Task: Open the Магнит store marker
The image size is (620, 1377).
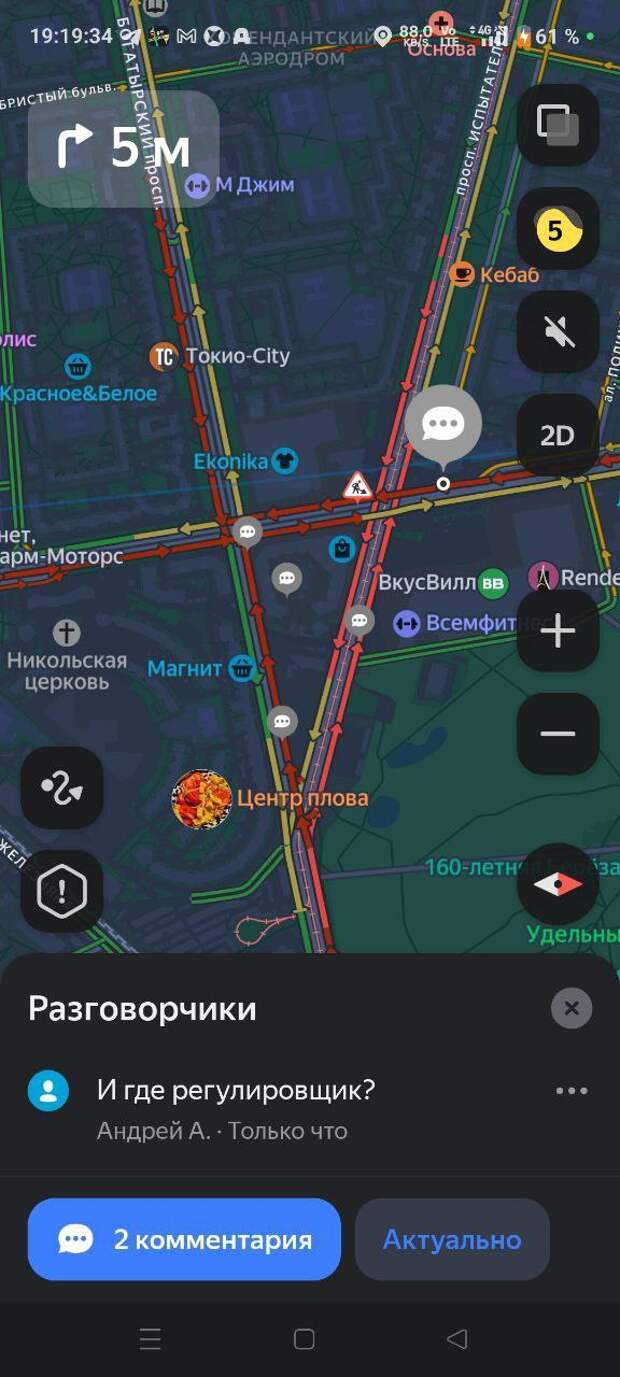Action: tap(241, 668)
